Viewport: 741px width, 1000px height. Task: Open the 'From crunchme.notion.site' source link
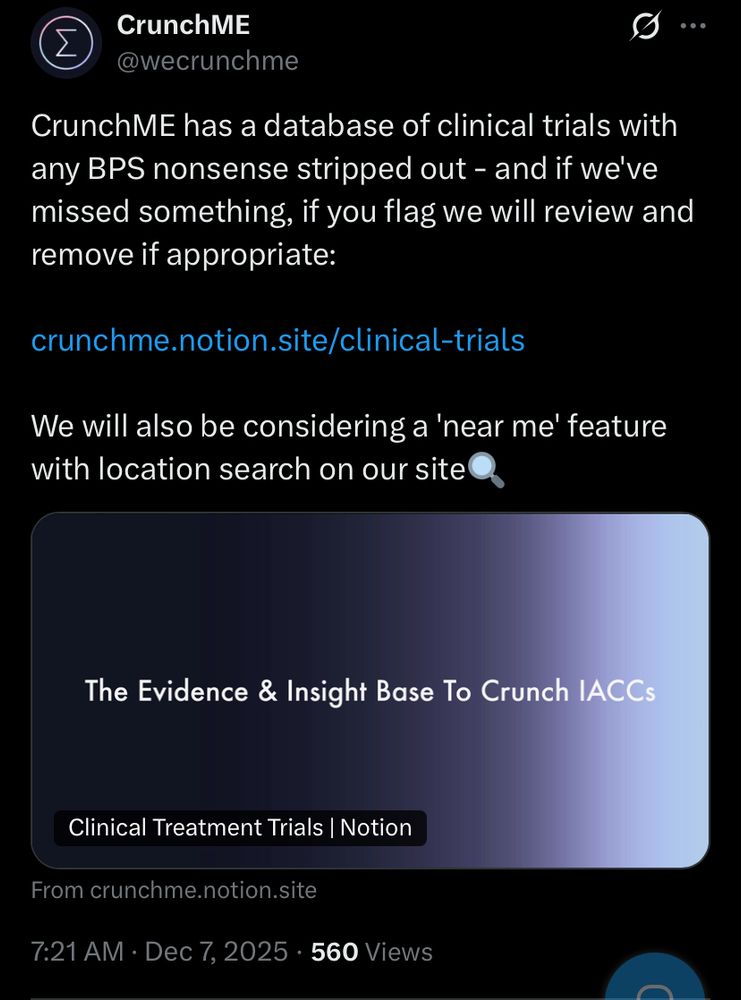click(174, 890)
